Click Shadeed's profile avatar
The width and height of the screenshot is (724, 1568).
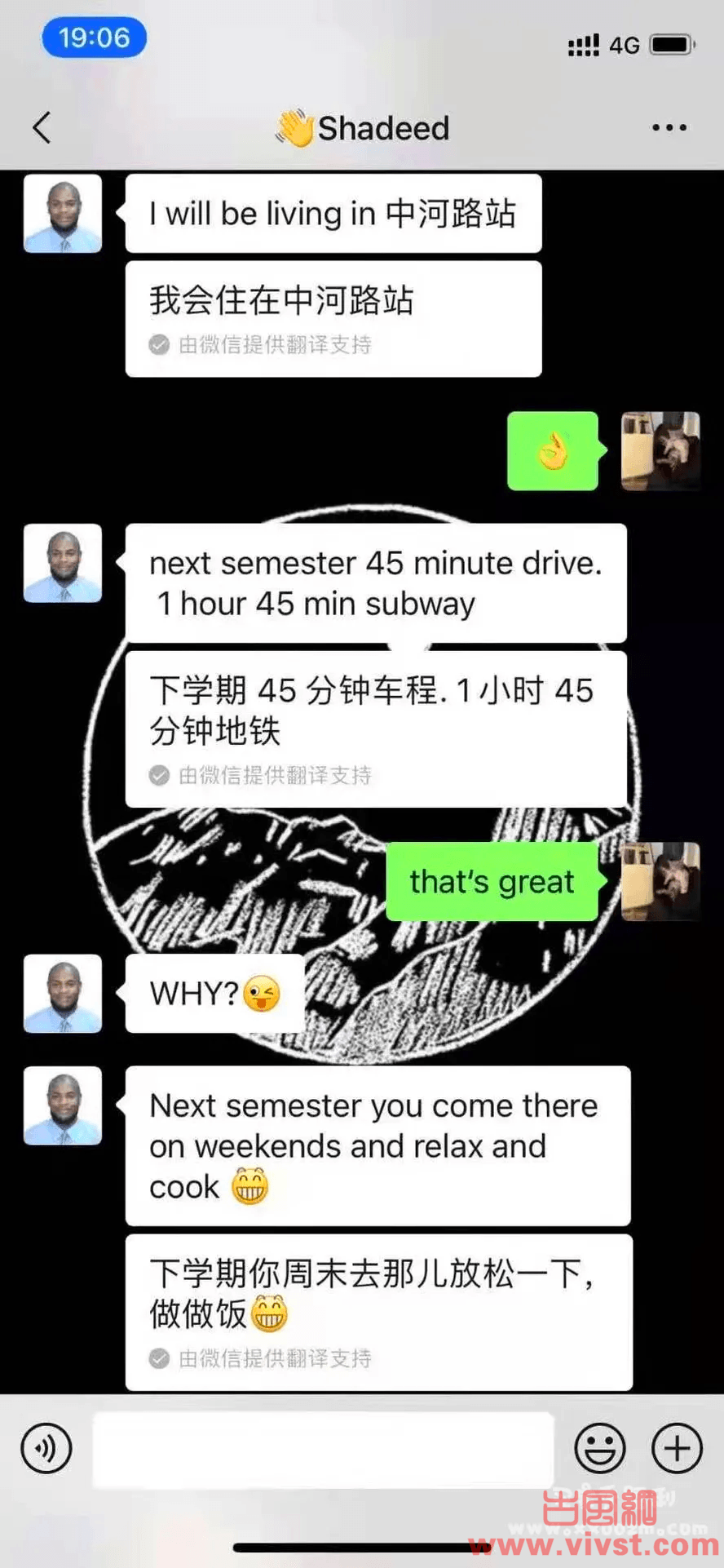(x=63, y=213)
